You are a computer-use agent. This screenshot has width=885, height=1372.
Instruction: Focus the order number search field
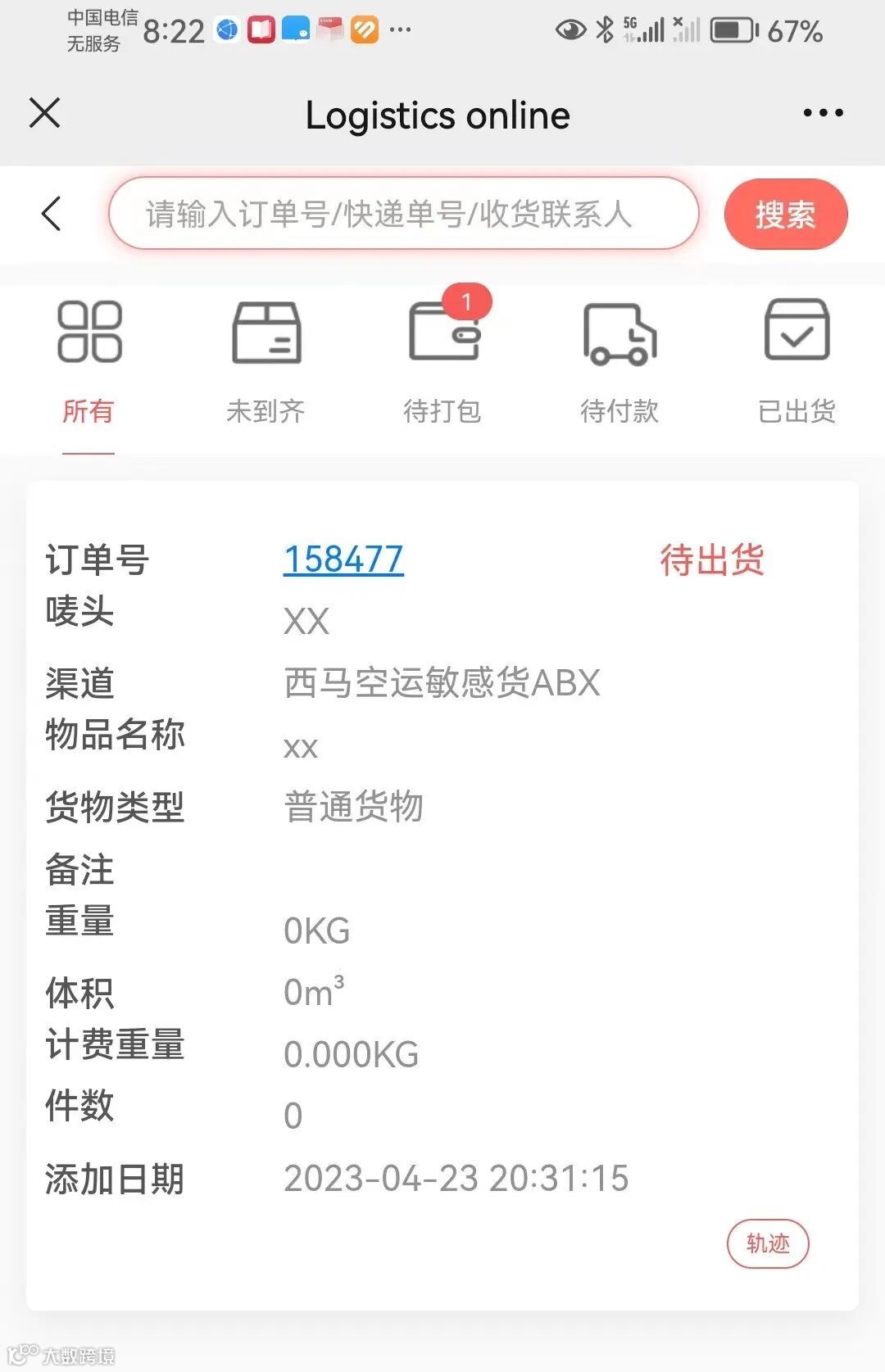coord(403,214)
